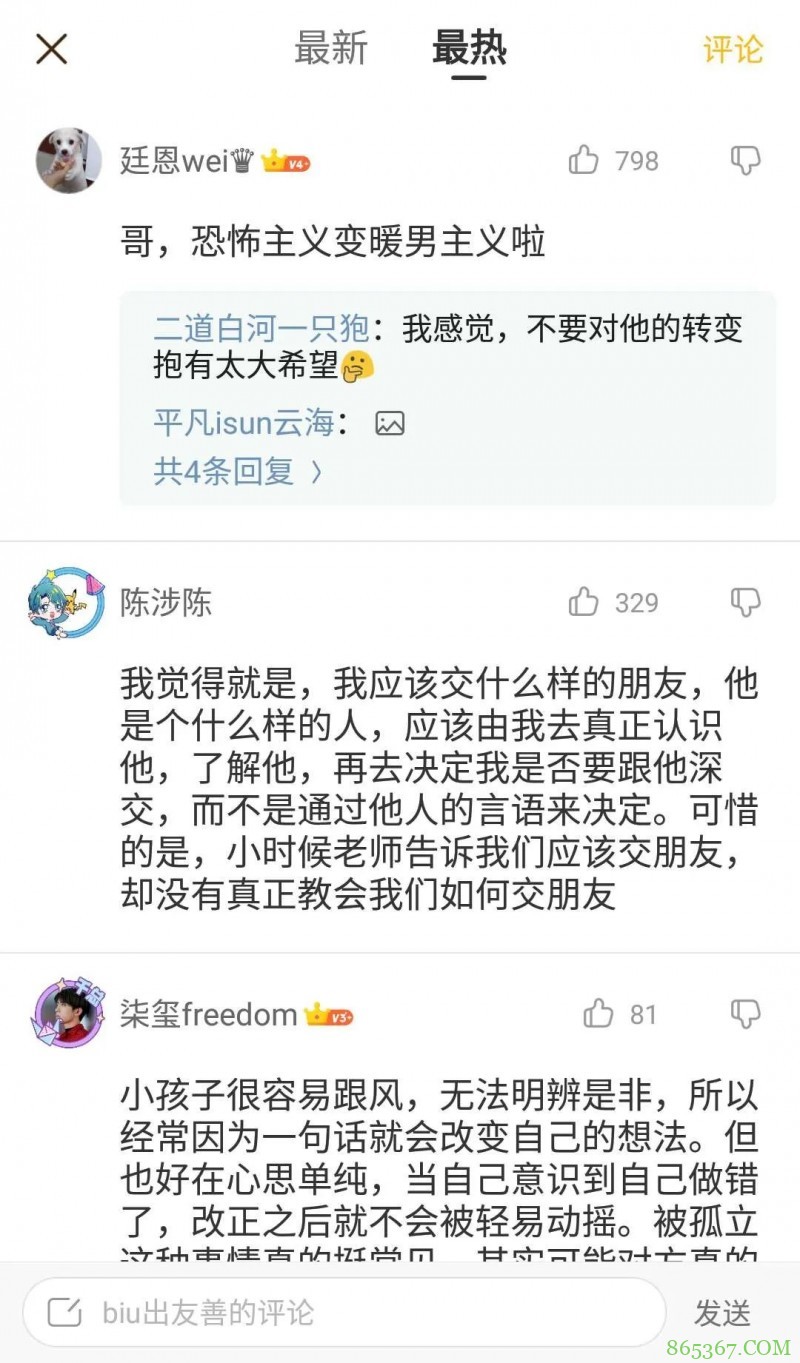
Task: Open 陈涉陈's profile avatar
Action: pyautogui.click(x=67, y=602)
